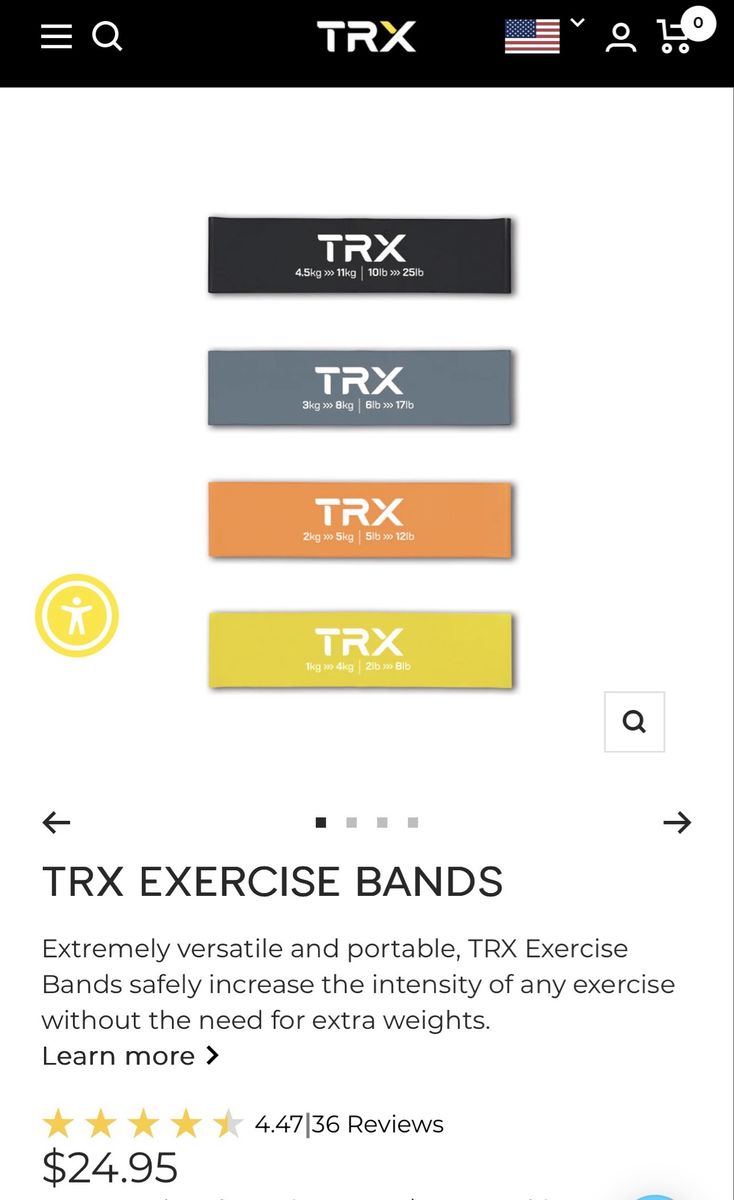This screenshot has width=734, height=1200.
Task: Jump to the second image dot
Action: [351, 822]
